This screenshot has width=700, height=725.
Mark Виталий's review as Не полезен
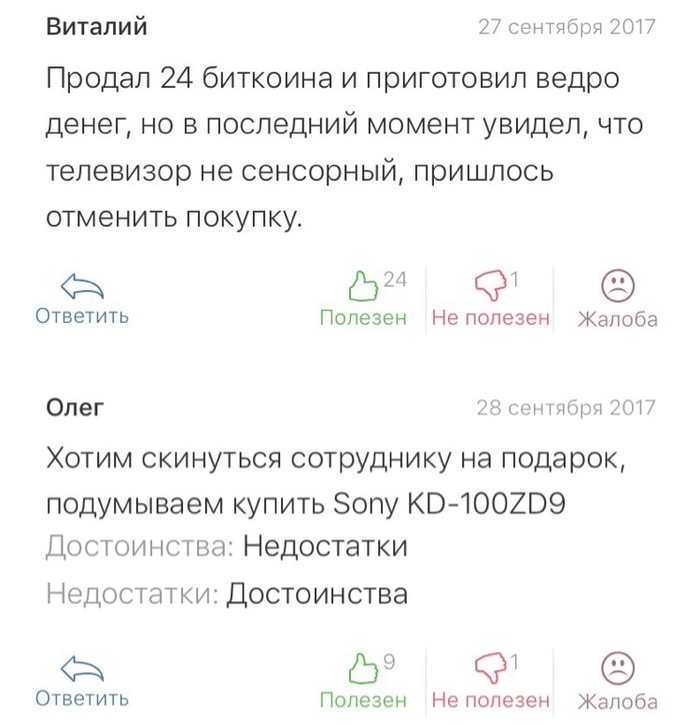(490, 300)
